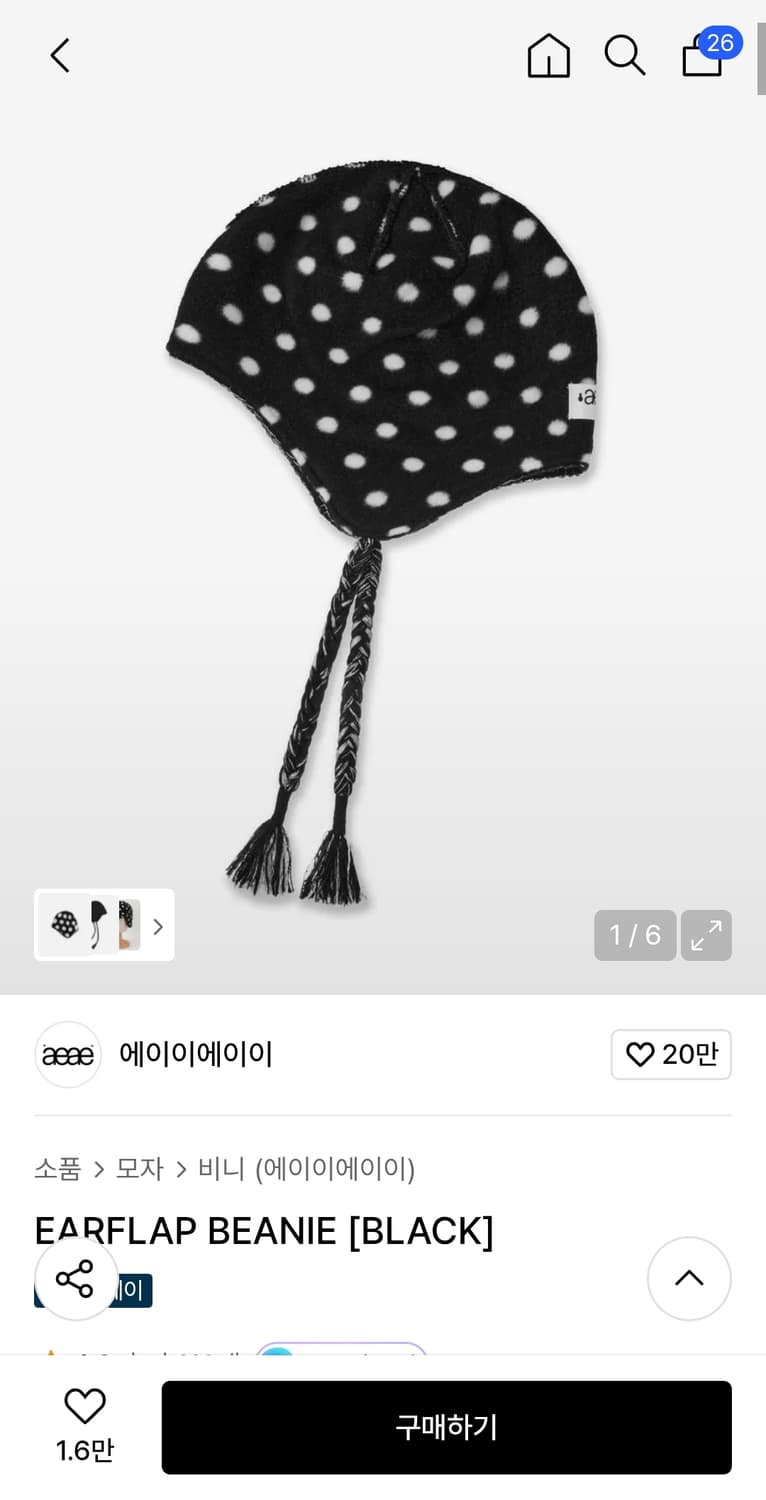Tap the 1 / 6 image counter indicator
The height and width of the screenshot is (1500, 766).
tap(635, 935)
